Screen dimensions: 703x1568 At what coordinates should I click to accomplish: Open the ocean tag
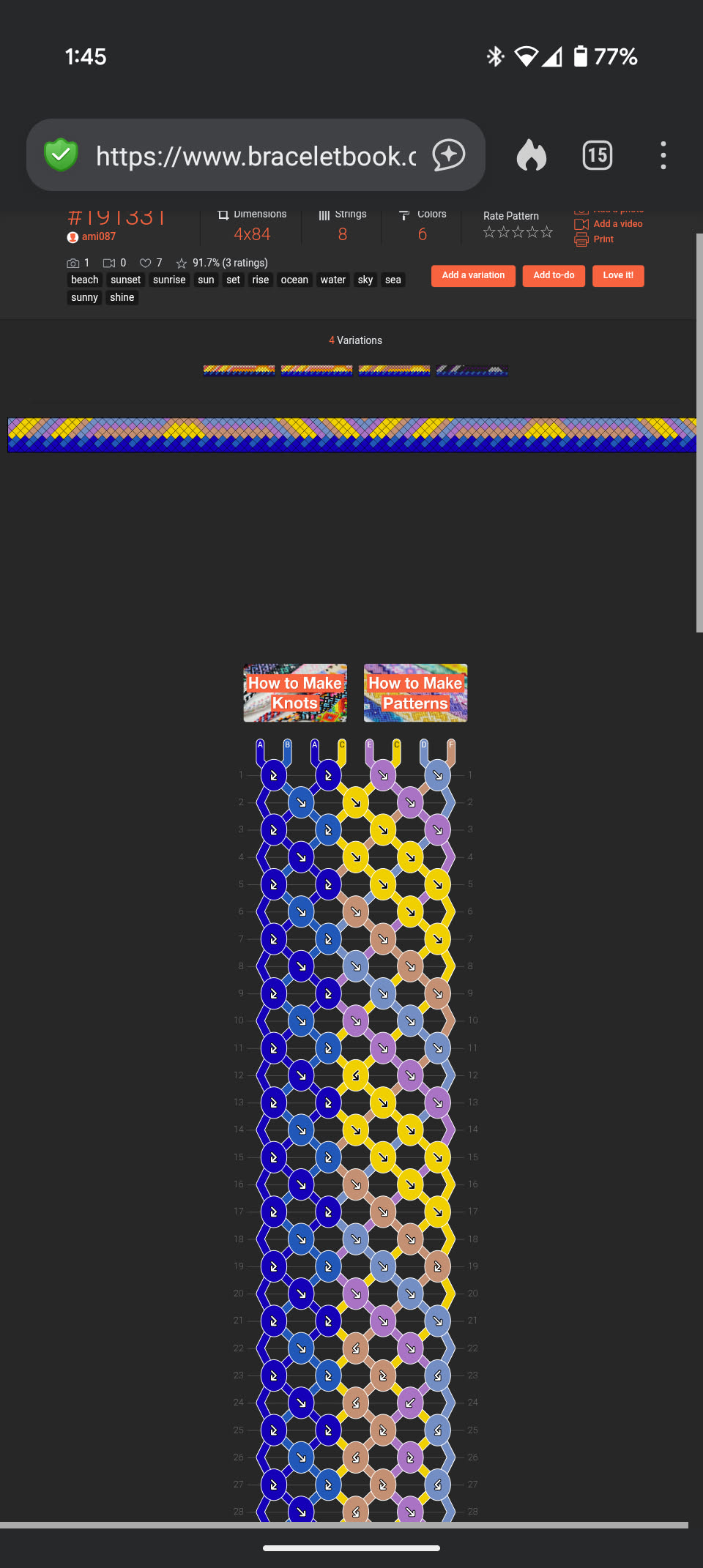[294, 280]
